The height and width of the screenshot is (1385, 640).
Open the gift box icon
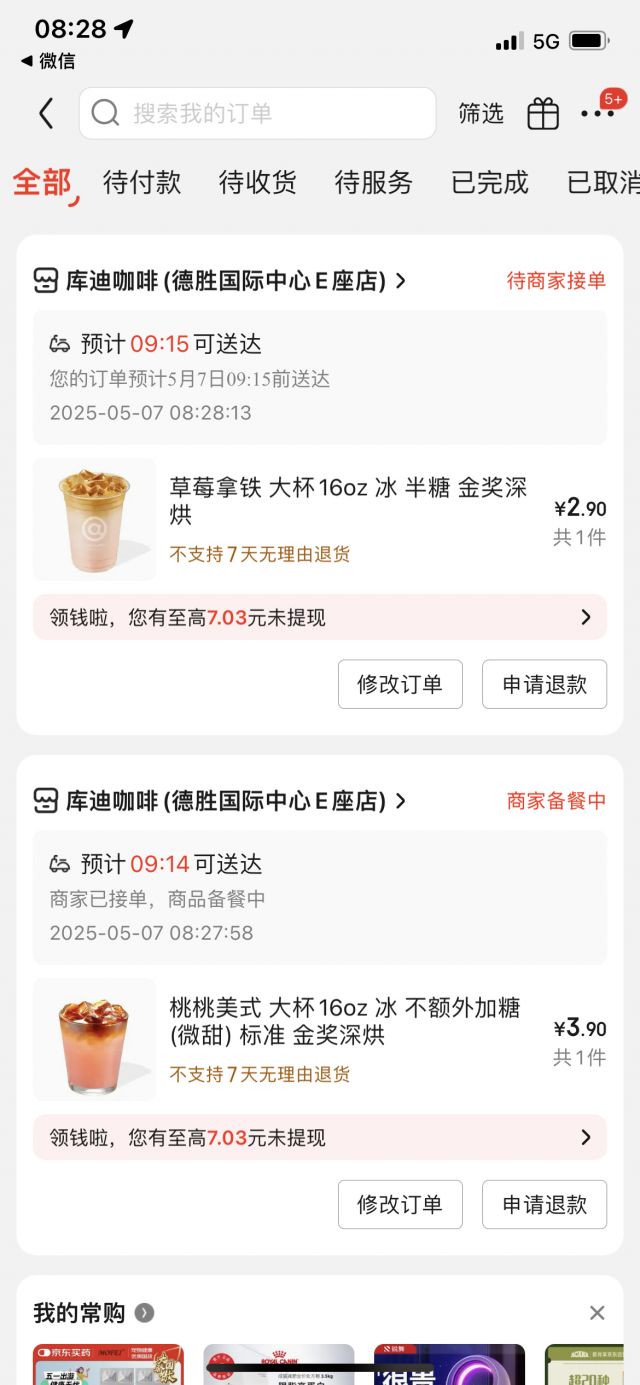pos(543,113)
